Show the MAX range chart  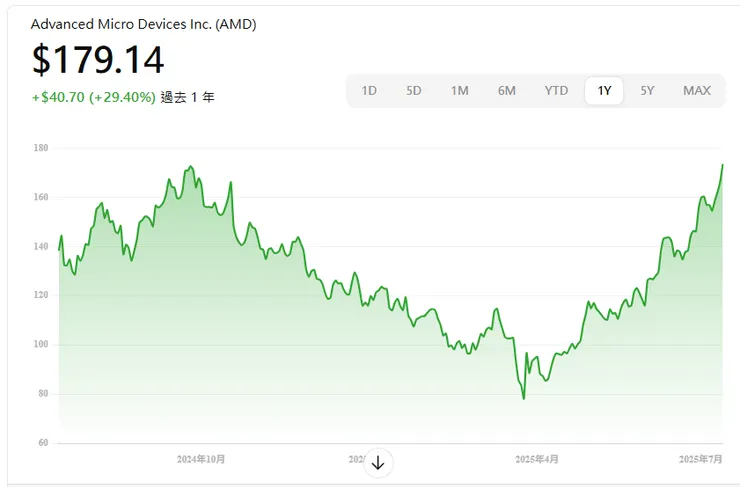pos(697,91)
